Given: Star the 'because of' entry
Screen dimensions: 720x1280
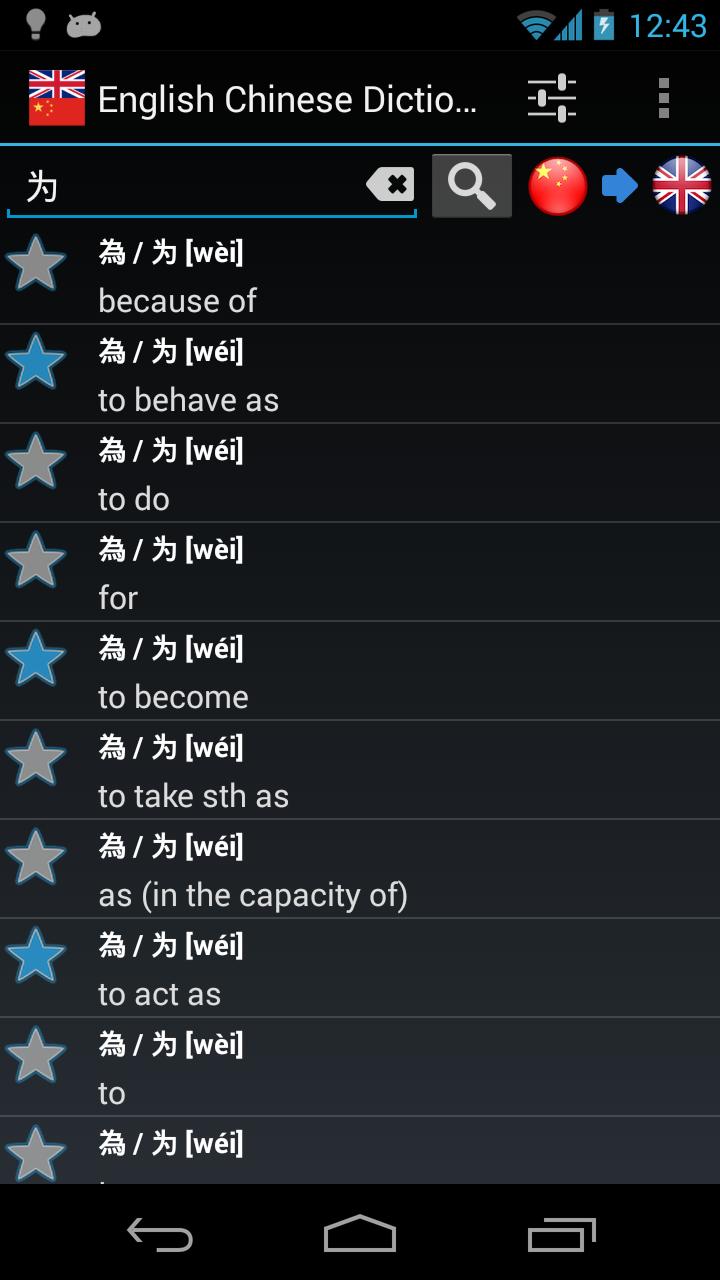Looking at the screenshot, I should [36, 264].
